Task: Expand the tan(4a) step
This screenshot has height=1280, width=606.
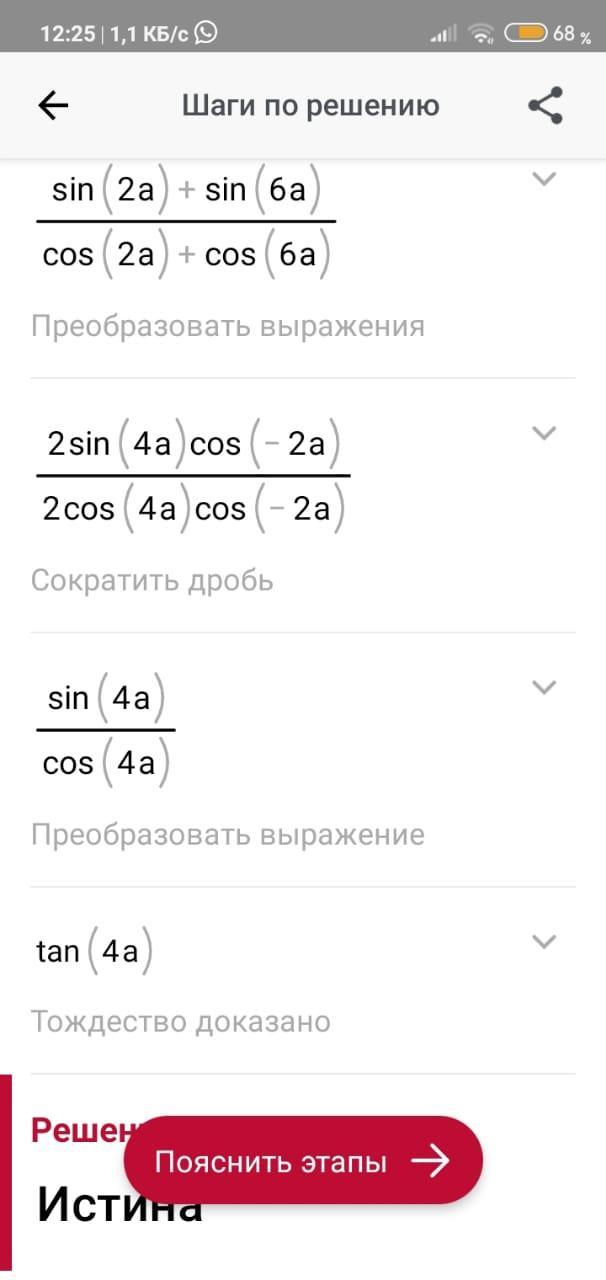Action: [543, 941]
